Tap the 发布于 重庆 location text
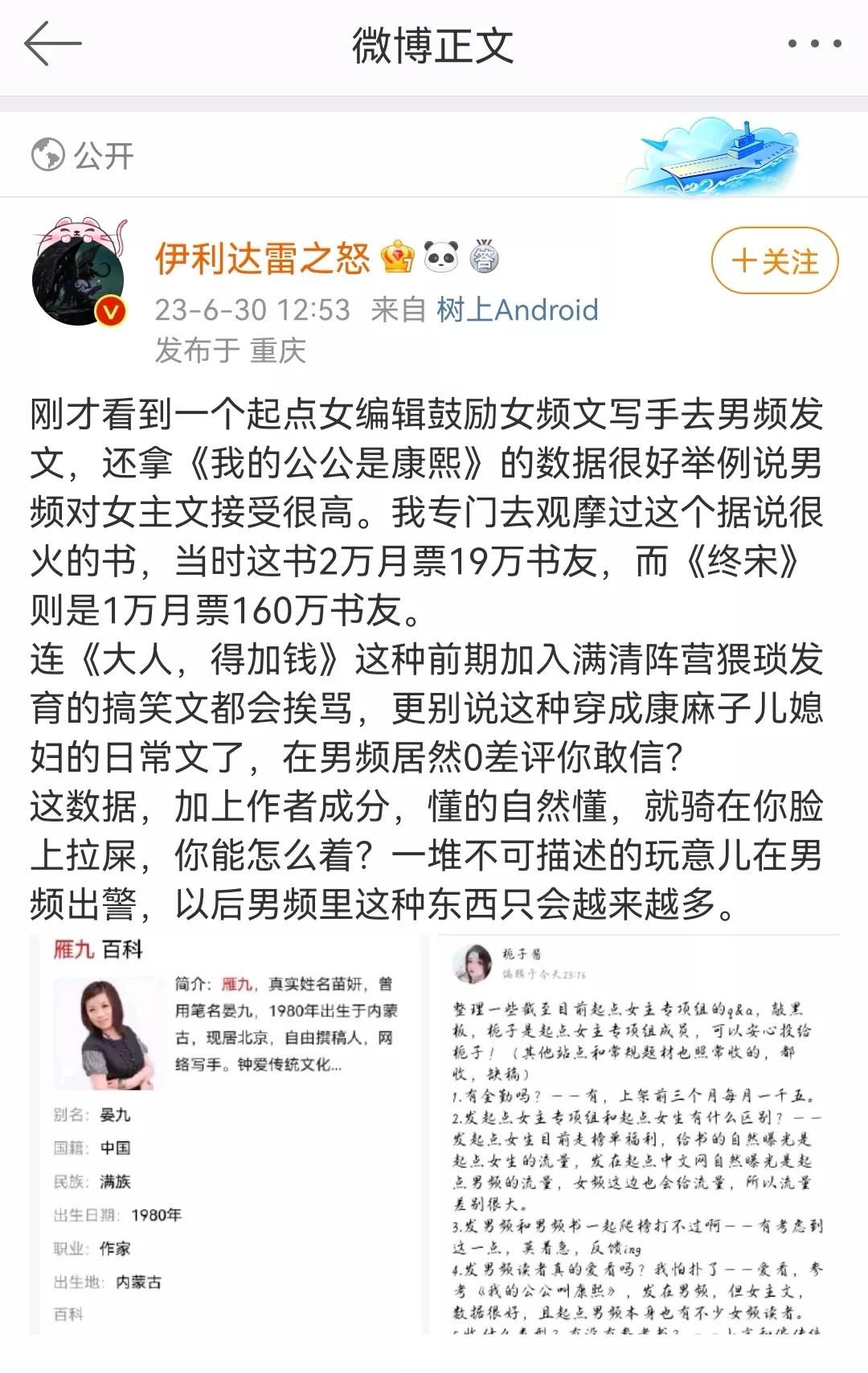Image resolution: width=868 pixels, height=1373 pixels. (x=231, y=349)
